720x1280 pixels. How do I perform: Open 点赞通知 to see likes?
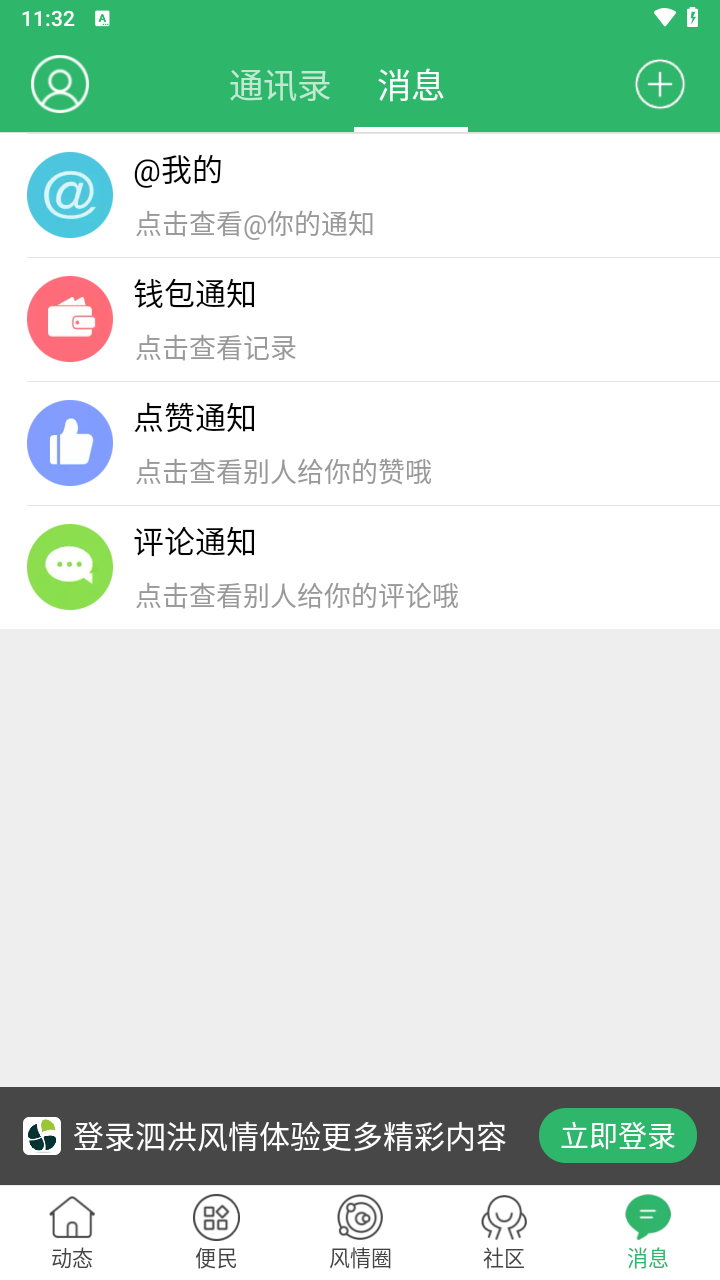(360, 444)
